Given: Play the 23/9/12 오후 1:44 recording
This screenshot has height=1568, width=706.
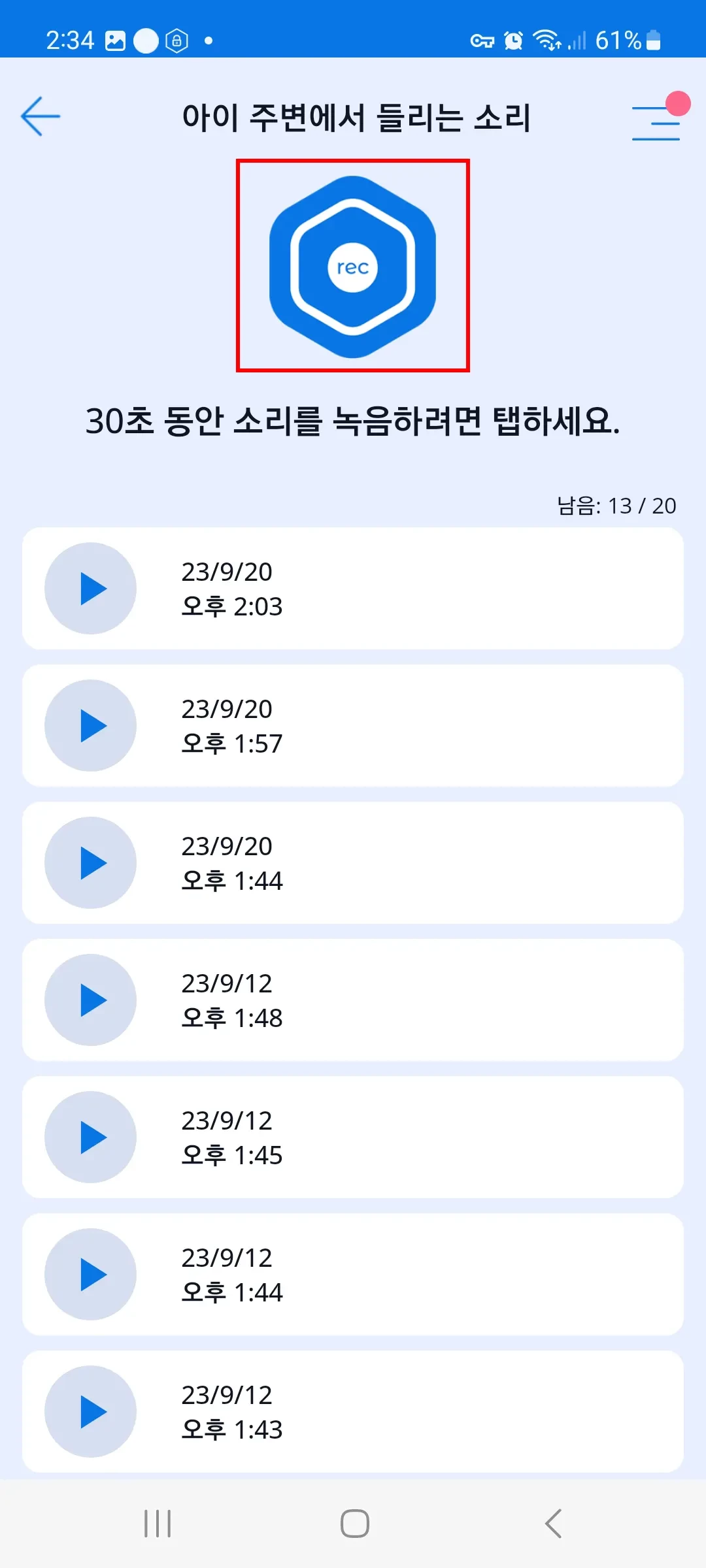Looking at the screenshot, I should click(x=91, y=1275).
